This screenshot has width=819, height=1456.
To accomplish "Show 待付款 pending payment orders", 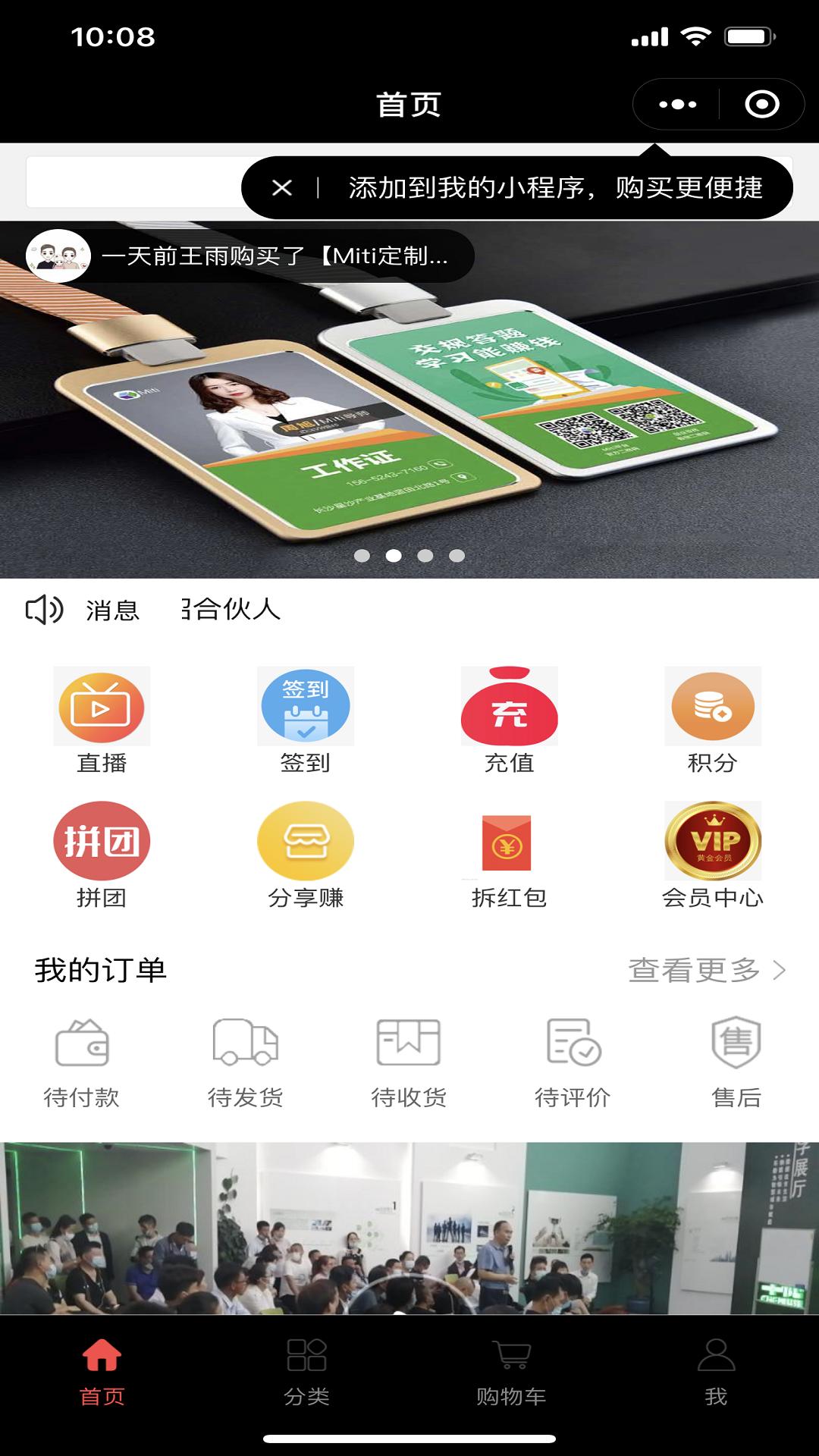I will coord(82,1062).
